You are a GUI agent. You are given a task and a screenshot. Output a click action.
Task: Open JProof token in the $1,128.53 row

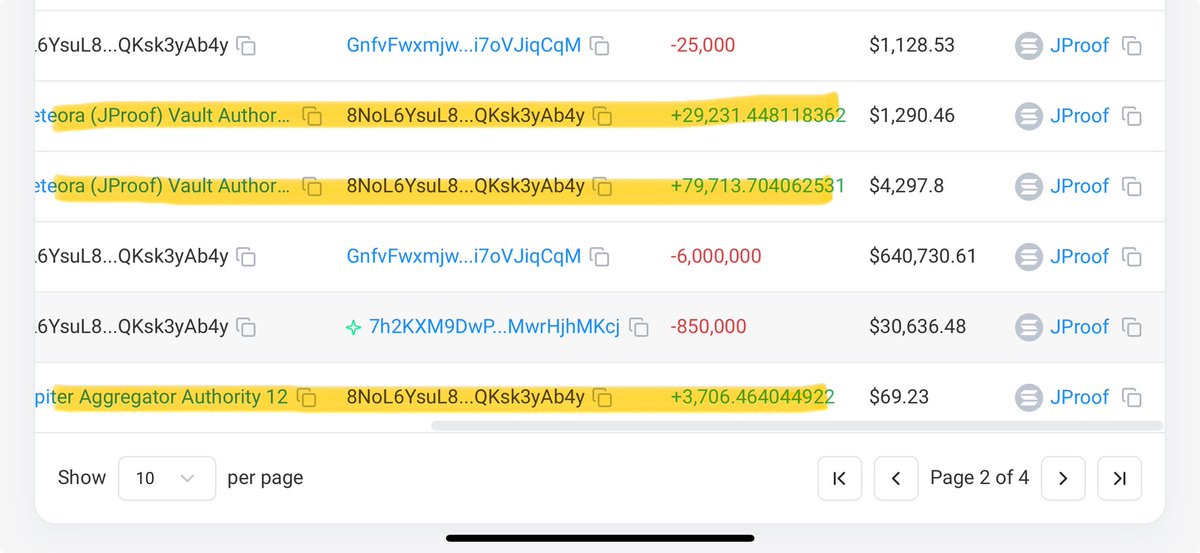1079,45
